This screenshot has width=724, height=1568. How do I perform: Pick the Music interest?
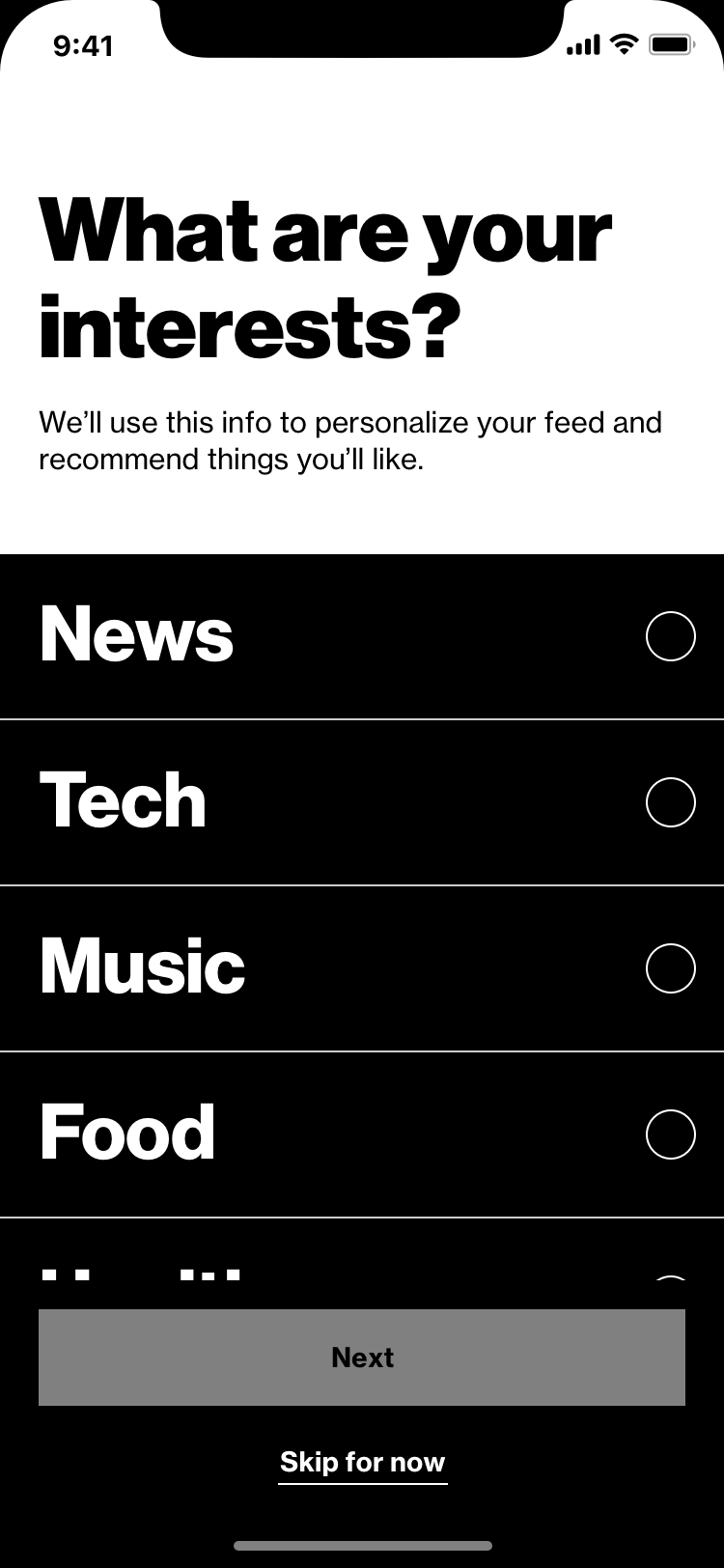click(670, 968)
